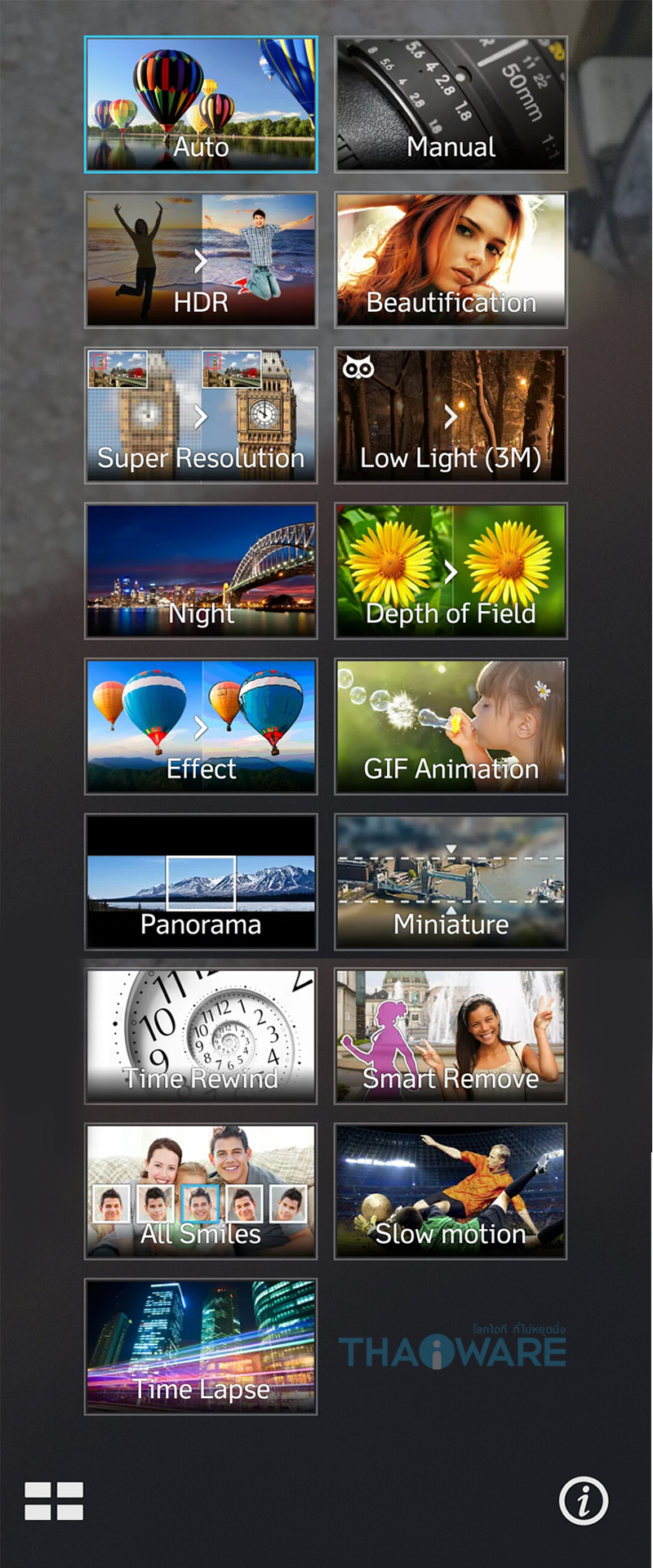
Task: Open Time Rewind mode
Action: [x=201, y=1036]
